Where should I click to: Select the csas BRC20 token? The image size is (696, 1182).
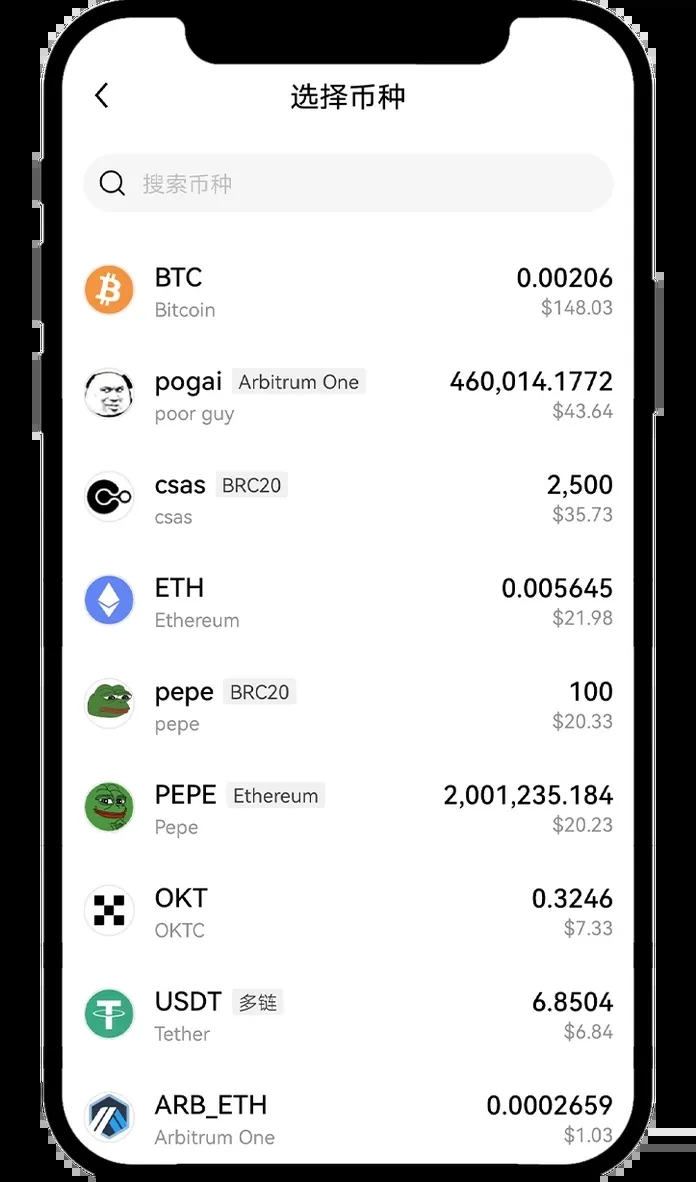click(x=348, y=498)
